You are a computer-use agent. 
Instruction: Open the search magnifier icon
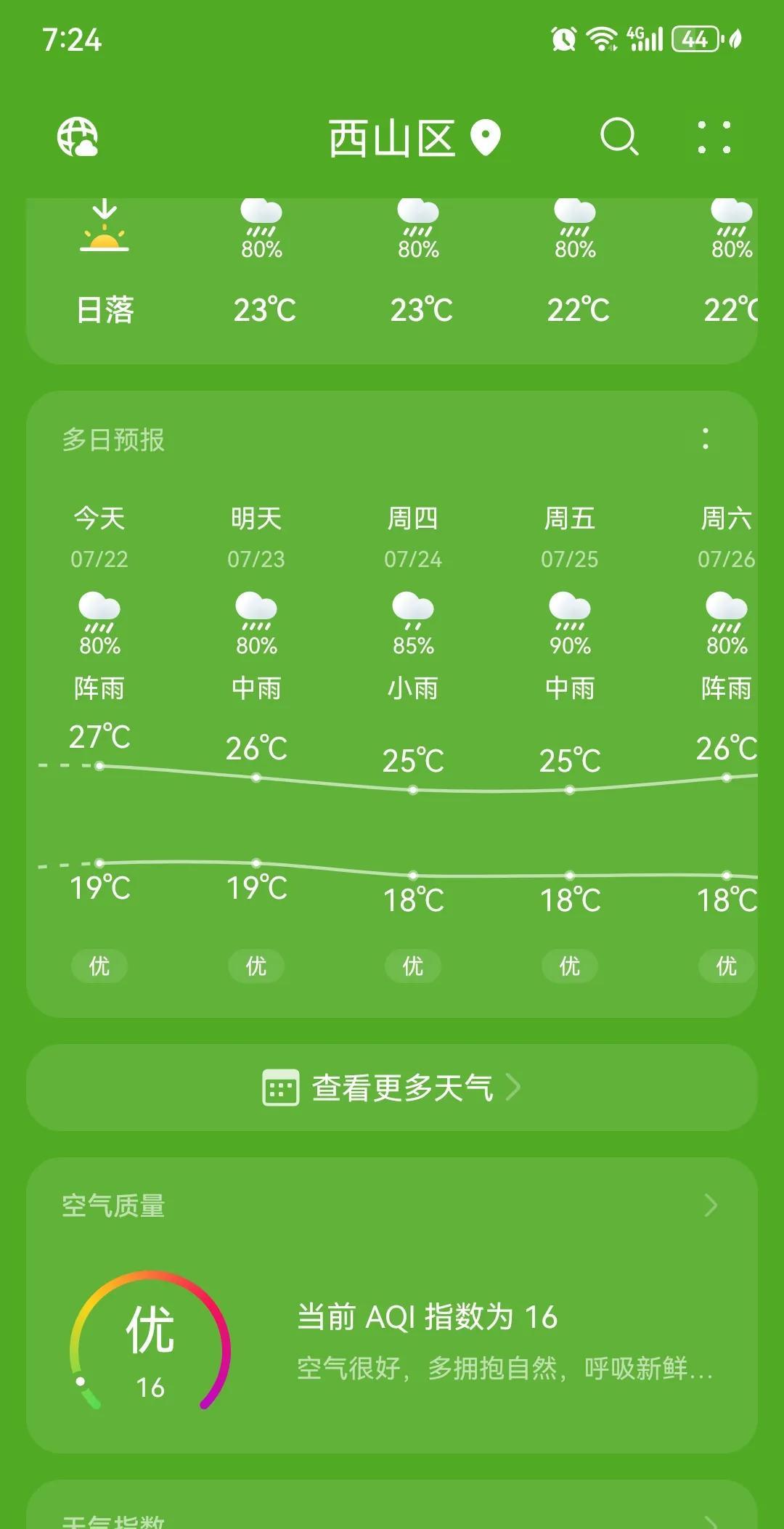[619, 136]
